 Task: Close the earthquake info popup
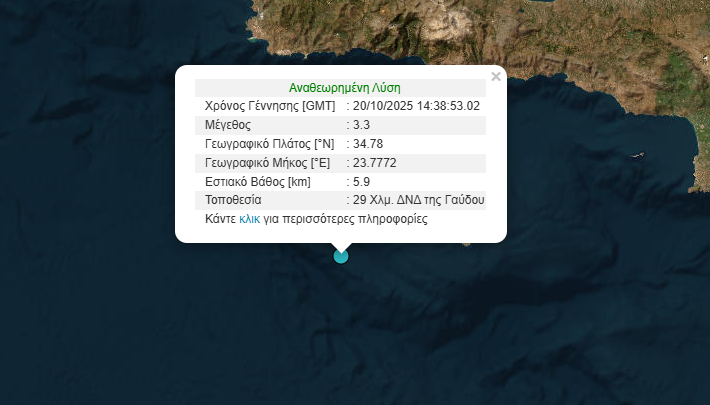tap(495, 76)
